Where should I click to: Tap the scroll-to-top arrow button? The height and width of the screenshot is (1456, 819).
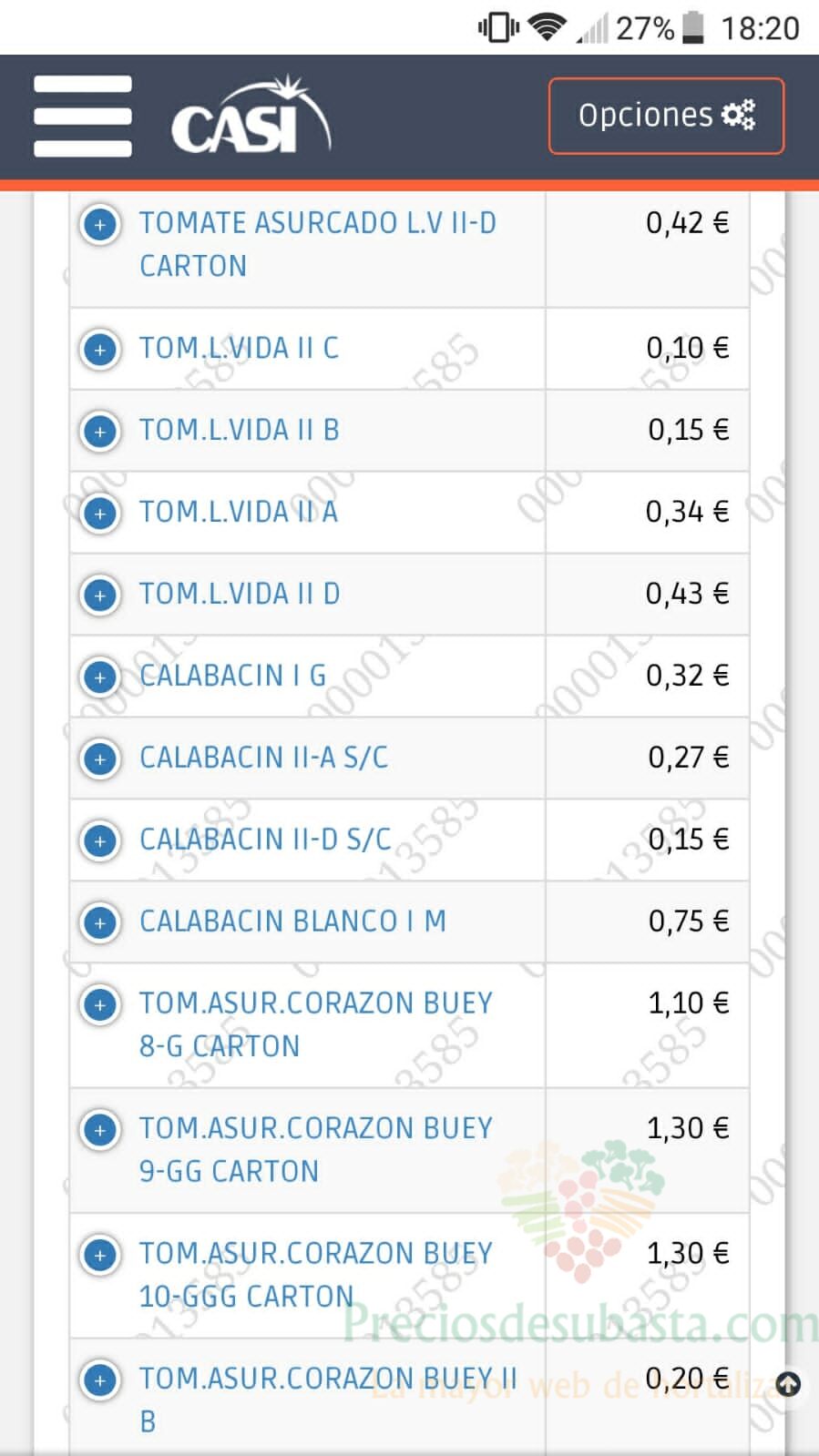(x=788, y=1385)
